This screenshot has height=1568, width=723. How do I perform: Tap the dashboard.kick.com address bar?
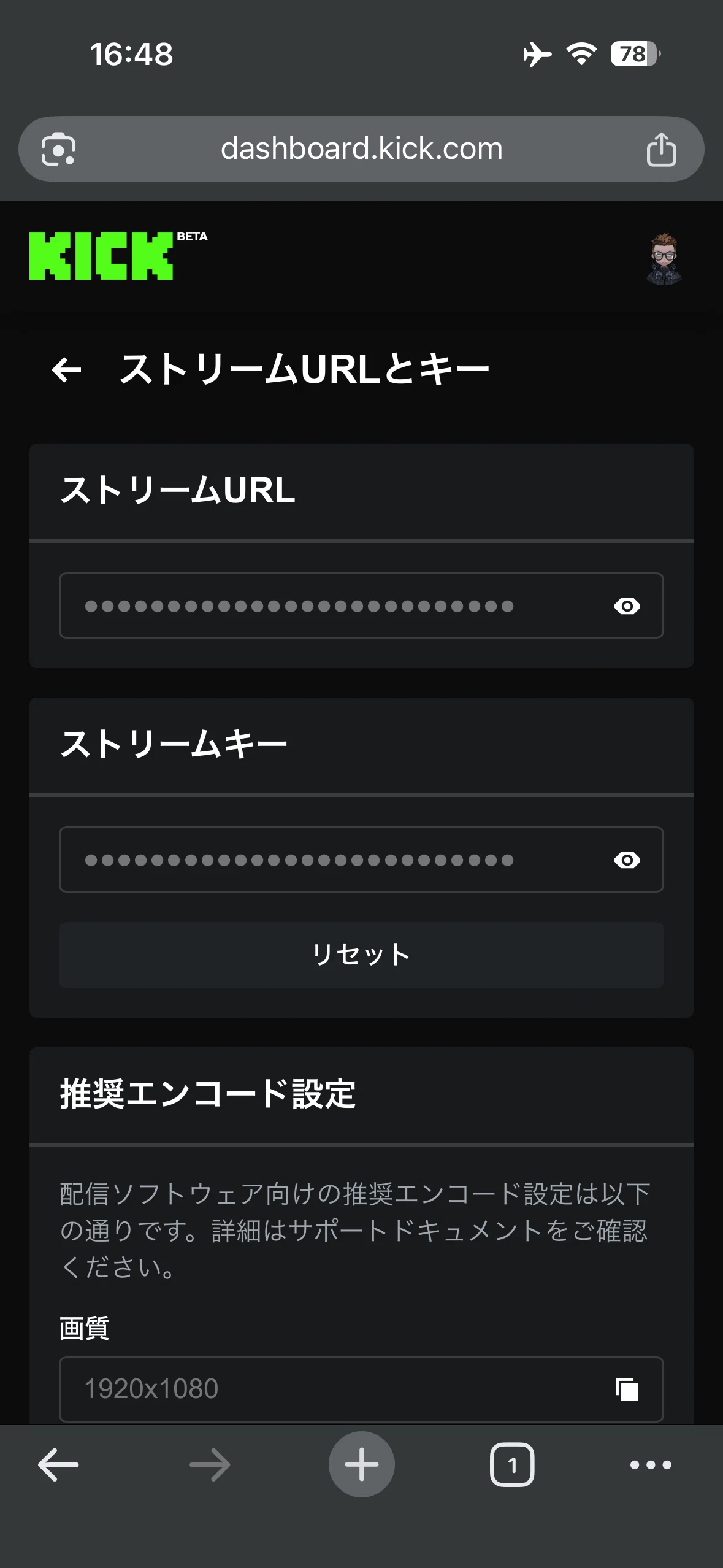tap(361, 149)
